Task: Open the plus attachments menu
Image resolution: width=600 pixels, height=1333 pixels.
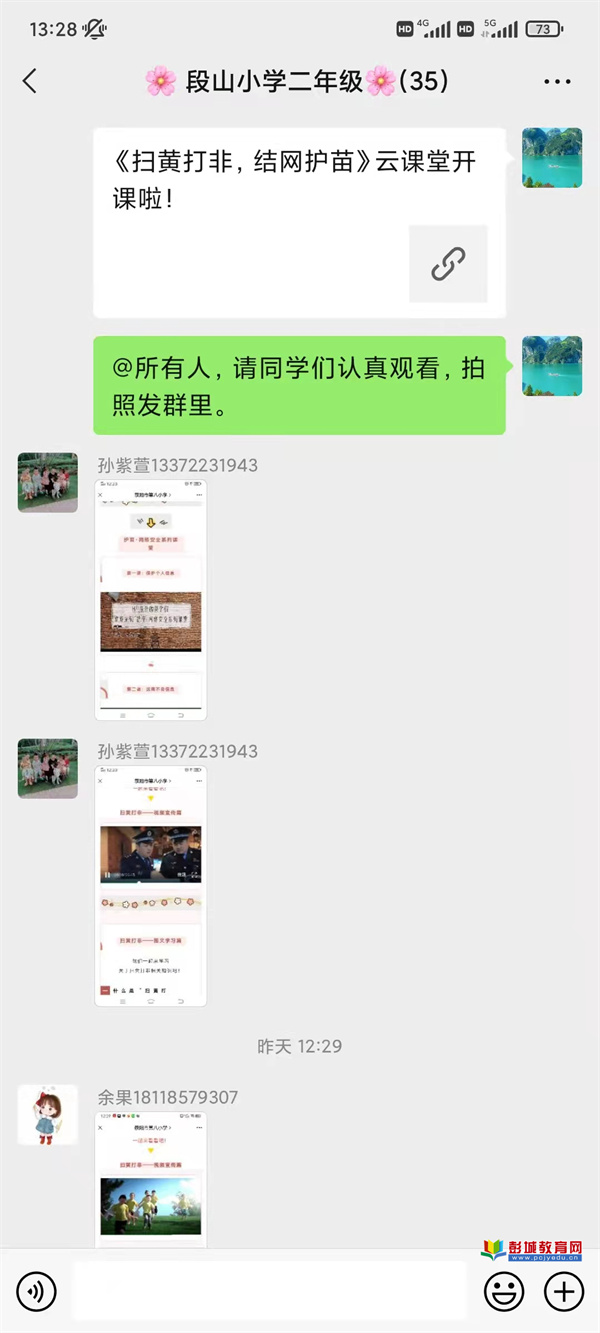Action: 564,1291
